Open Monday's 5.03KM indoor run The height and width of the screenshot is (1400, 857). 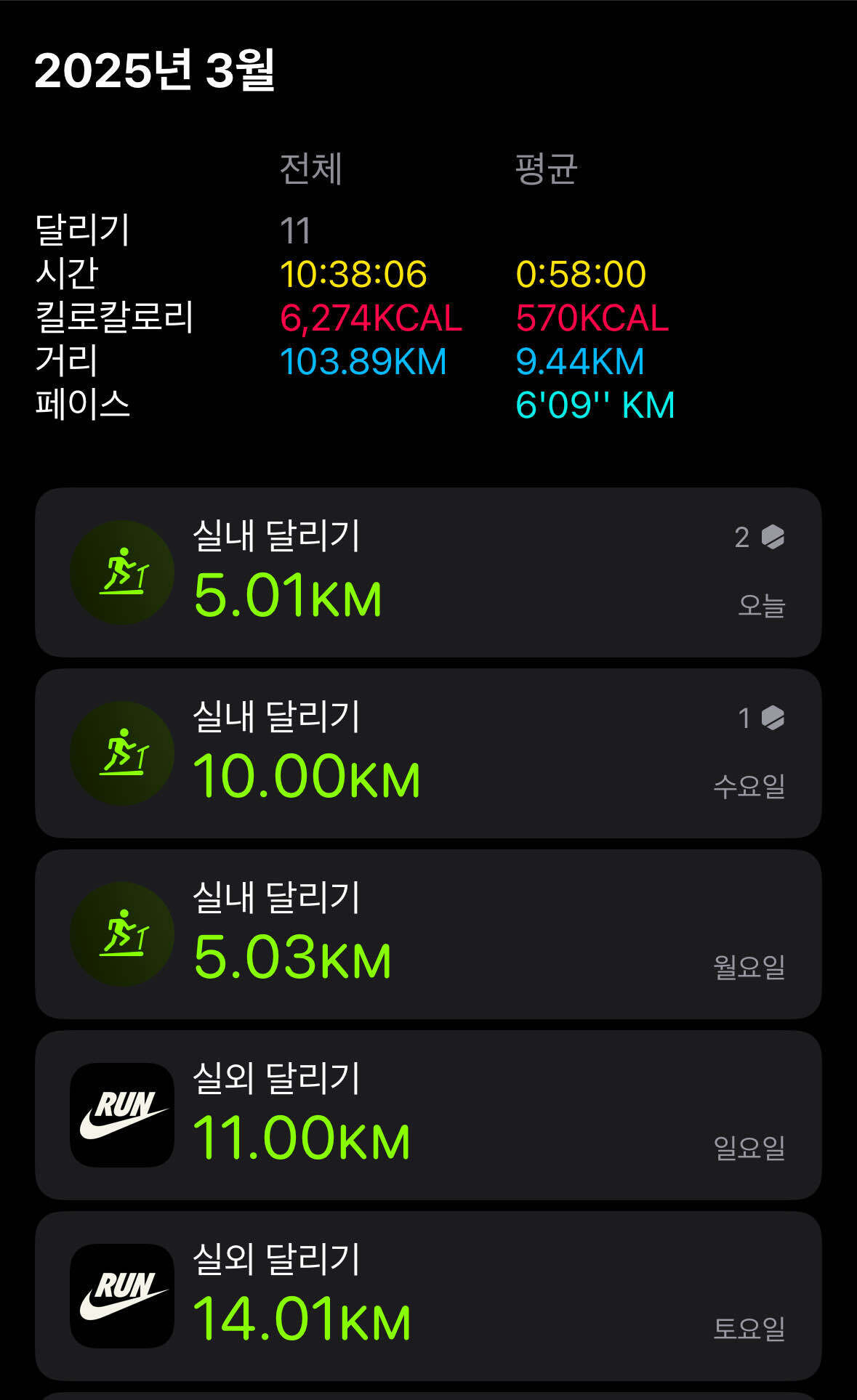pyautogui.click(x=428, y=934)
